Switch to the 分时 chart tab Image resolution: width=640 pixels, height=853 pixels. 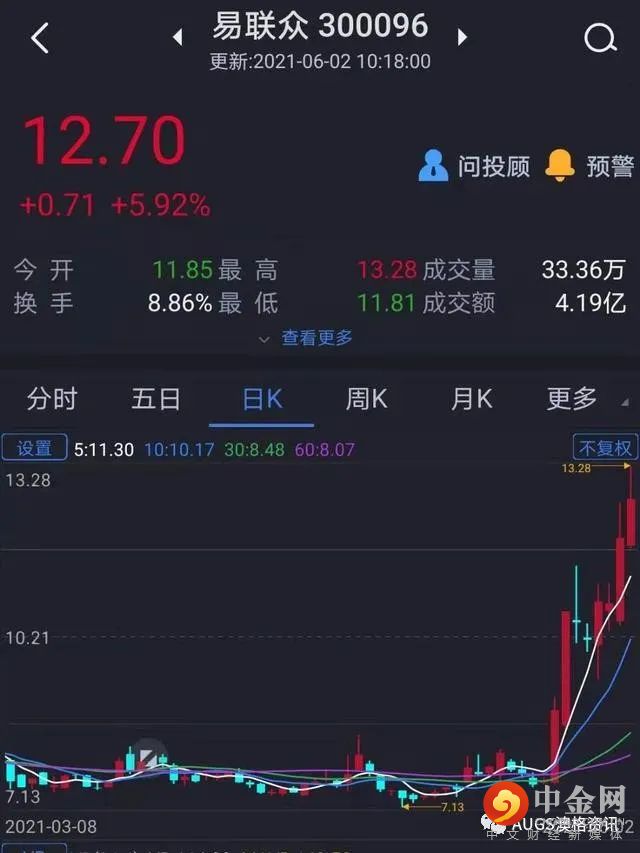tap(52, 399)
